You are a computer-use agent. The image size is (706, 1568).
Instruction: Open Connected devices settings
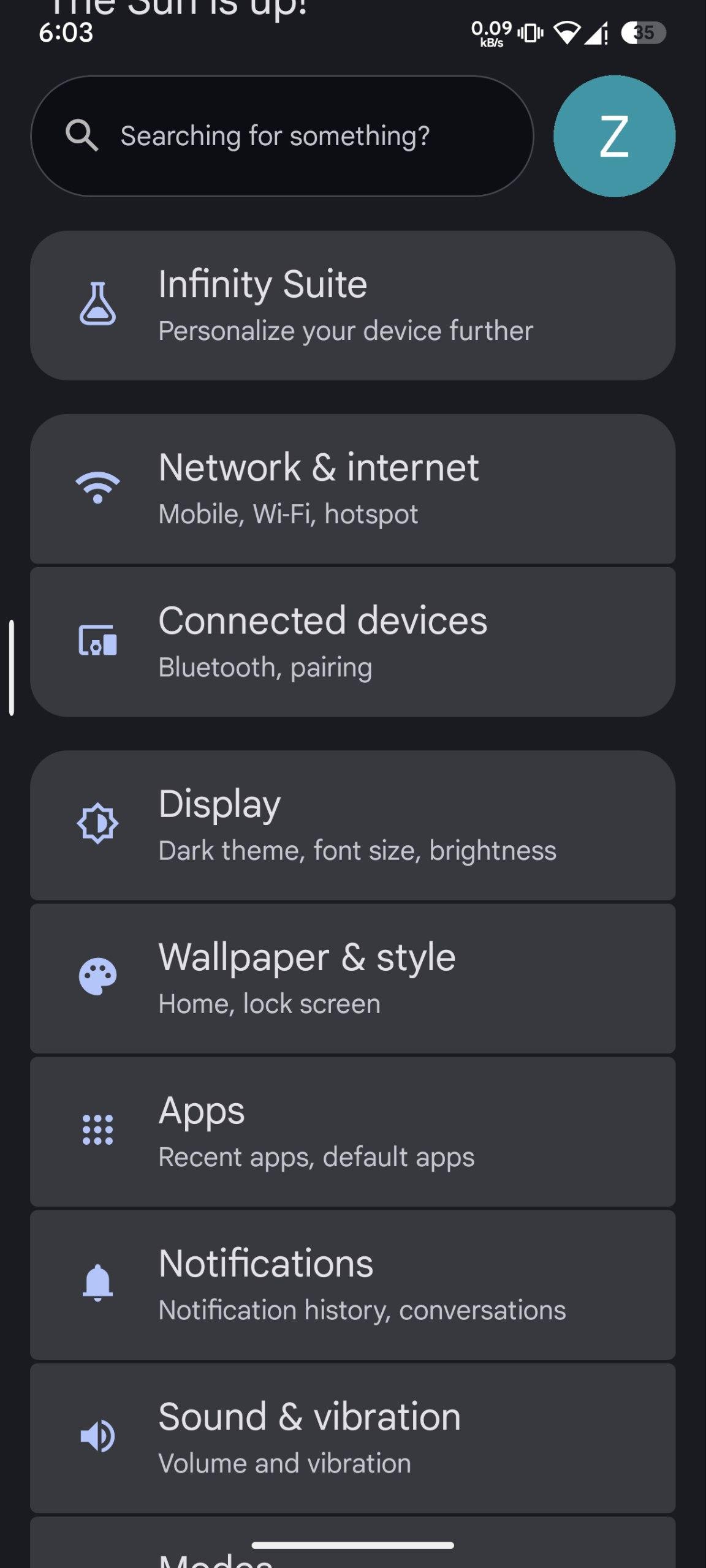click(352, 642)
